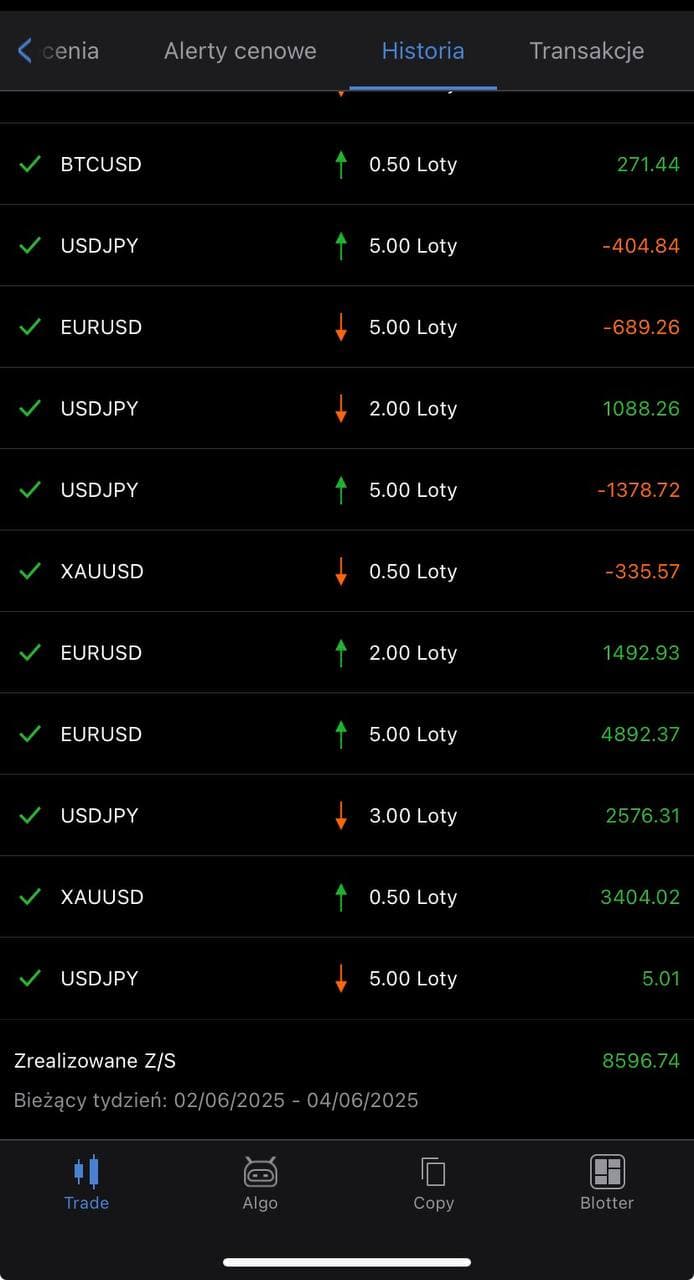Open the XAUUSD trade with 3404.02 profit
The image size is (694, 1280).
click(x=347, y=897)
